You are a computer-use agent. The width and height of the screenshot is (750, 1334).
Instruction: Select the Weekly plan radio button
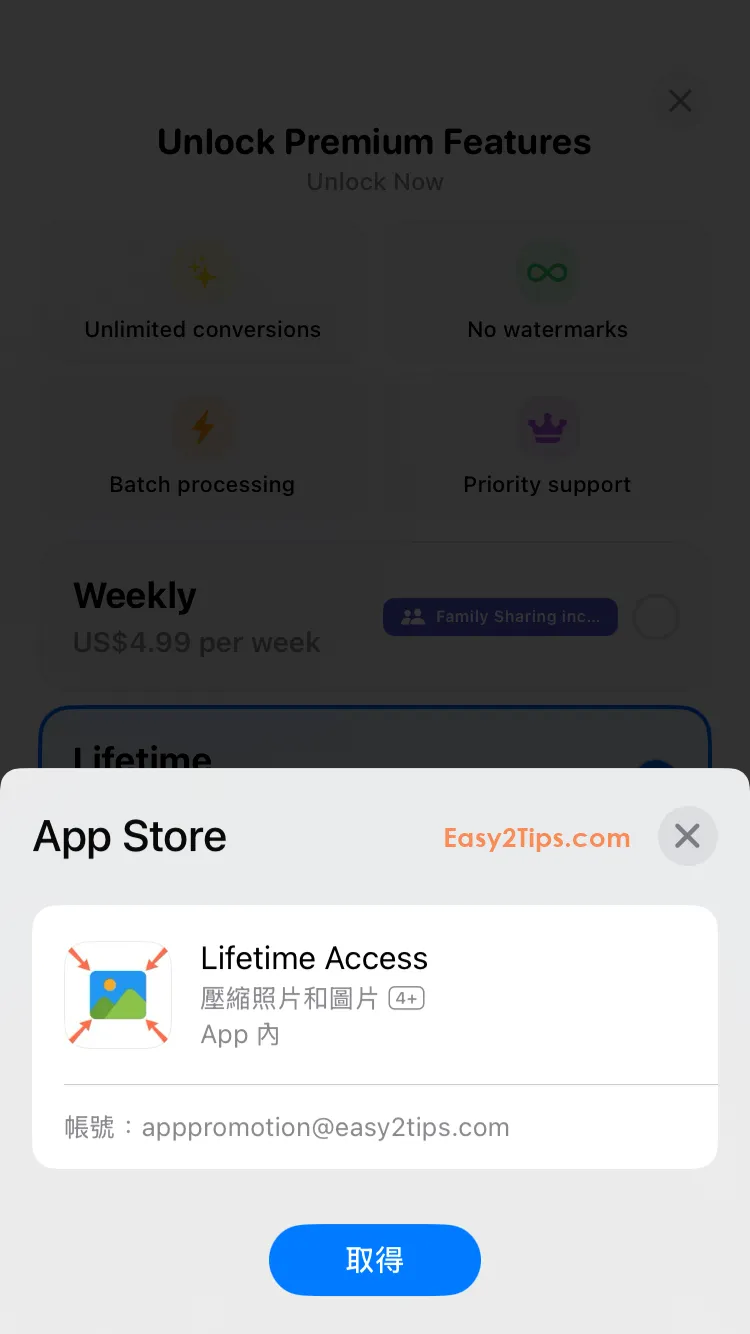[x=657, y=617]
